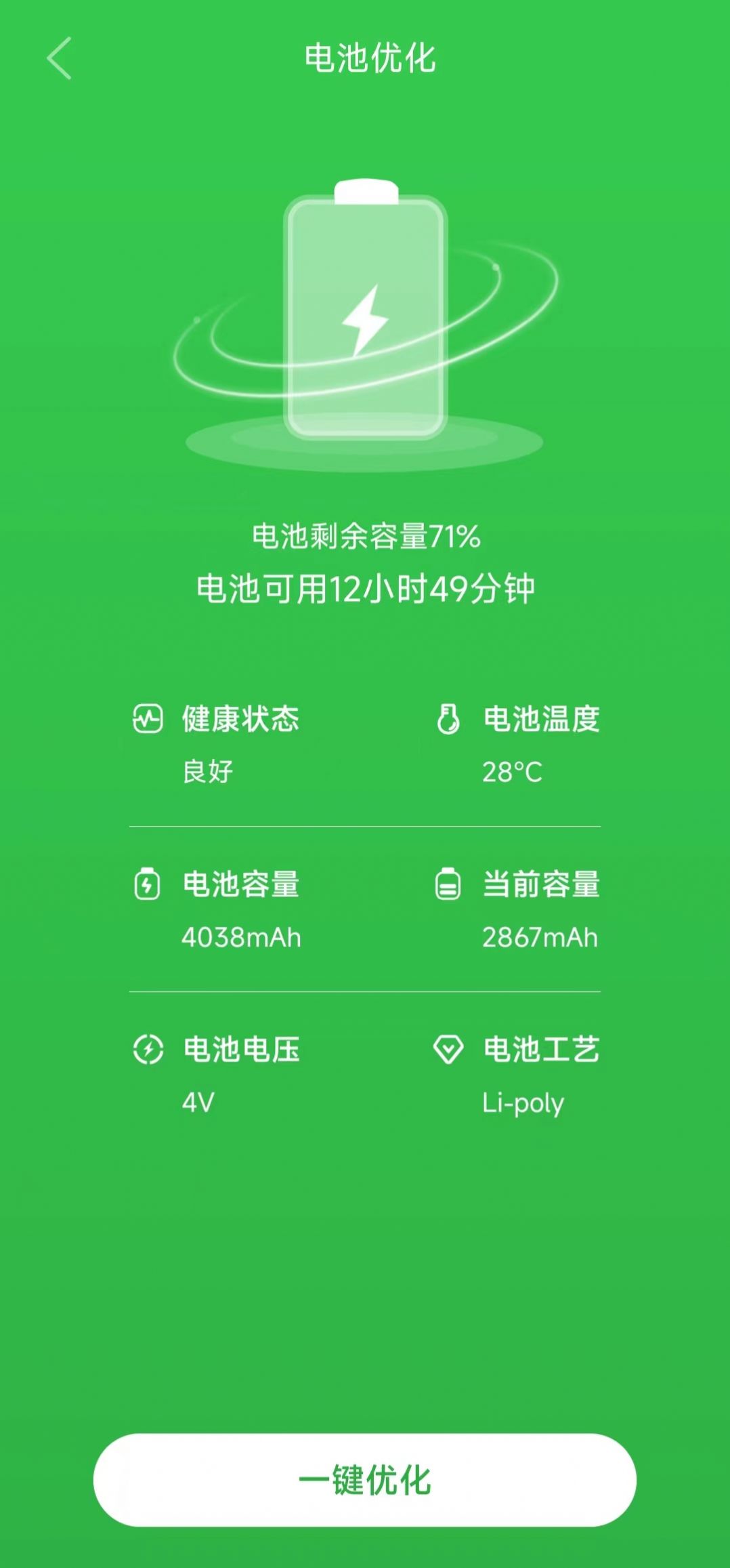Click the divider line below 健康状态 row

365,825
